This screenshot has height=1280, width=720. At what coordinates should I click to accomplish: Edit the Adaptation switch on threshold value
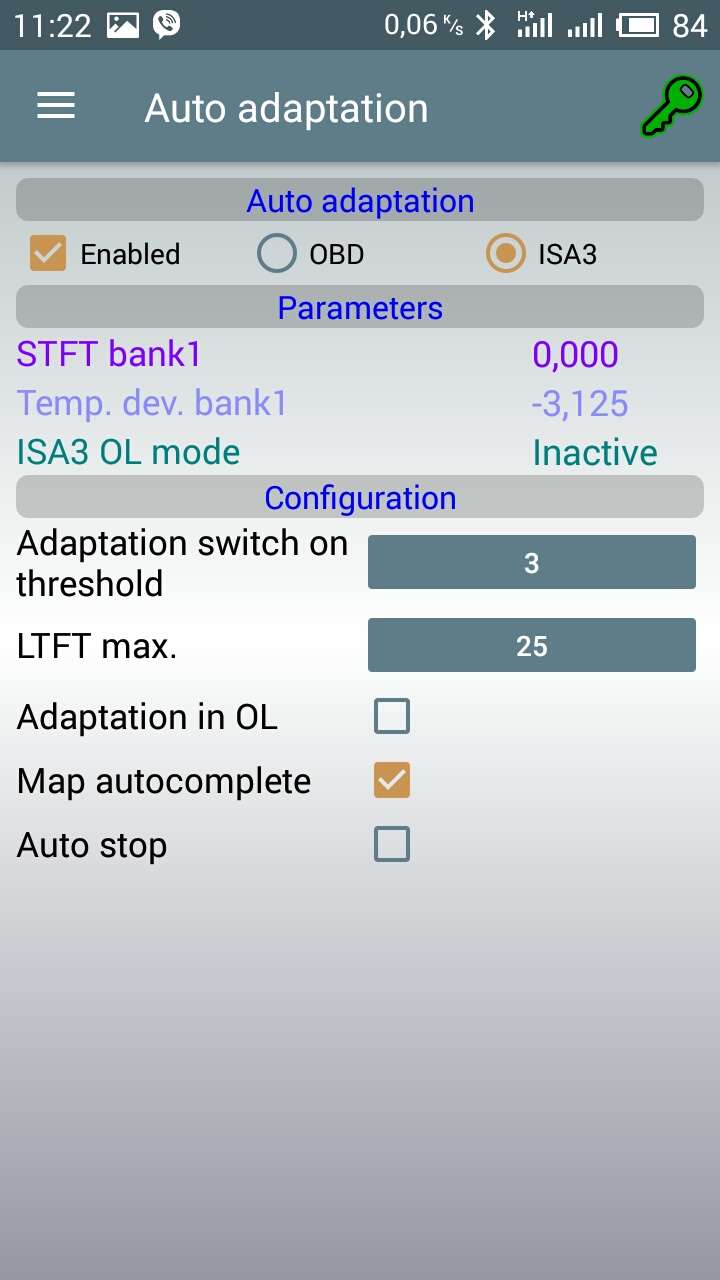coord(532,563)
